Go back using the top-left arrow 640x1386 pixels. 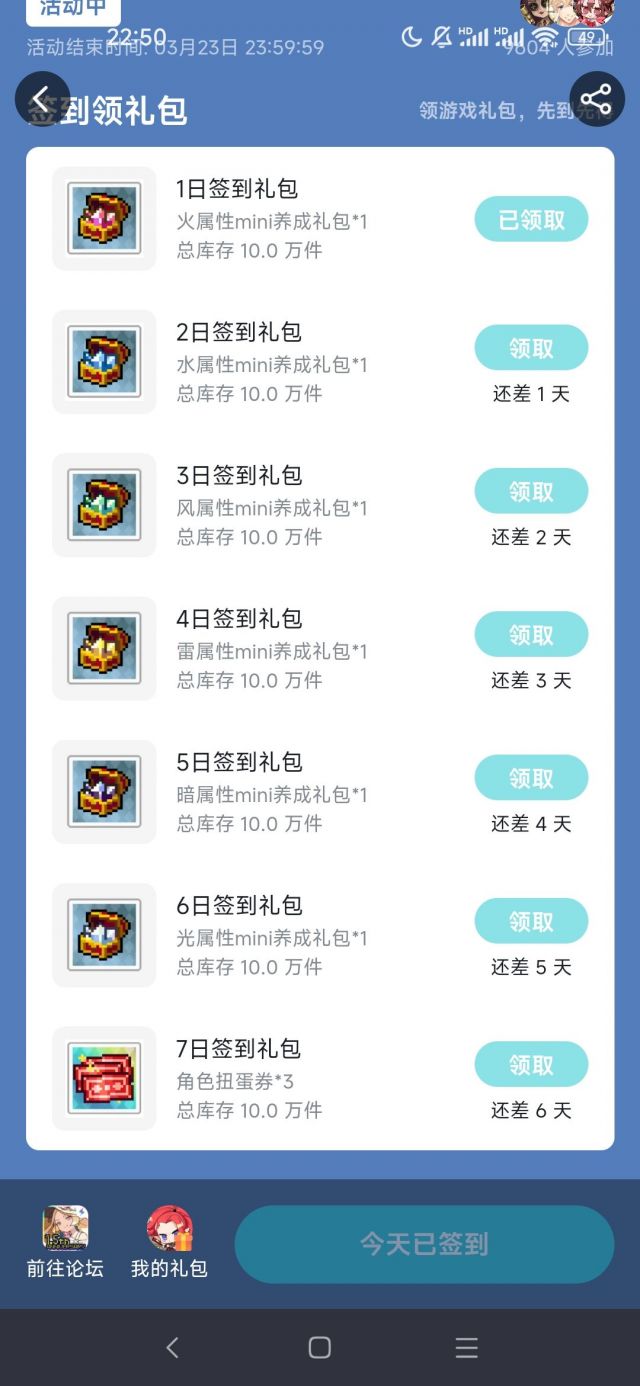(42, 99)
